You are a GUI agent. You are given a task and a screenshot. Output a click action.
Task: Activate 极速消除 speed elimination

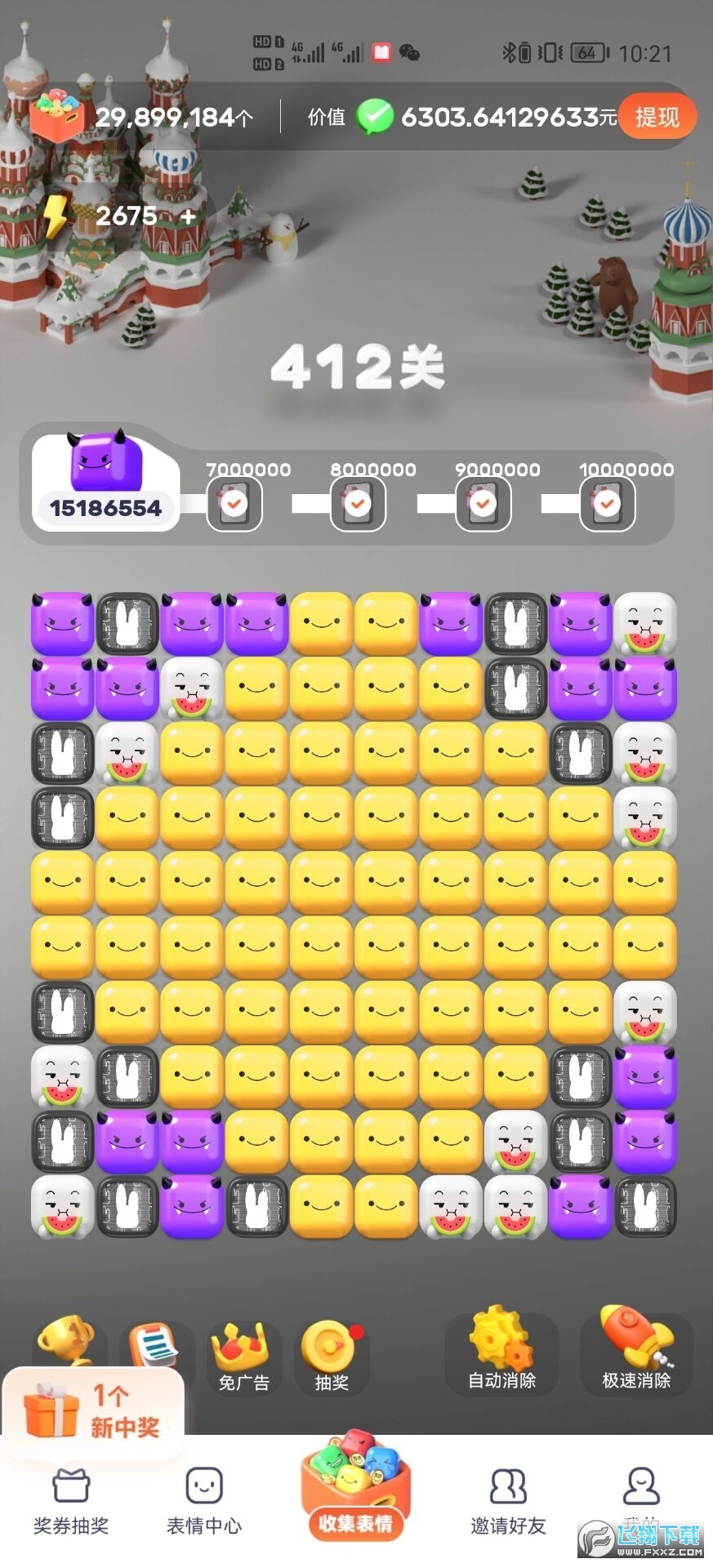point(635,1353)
